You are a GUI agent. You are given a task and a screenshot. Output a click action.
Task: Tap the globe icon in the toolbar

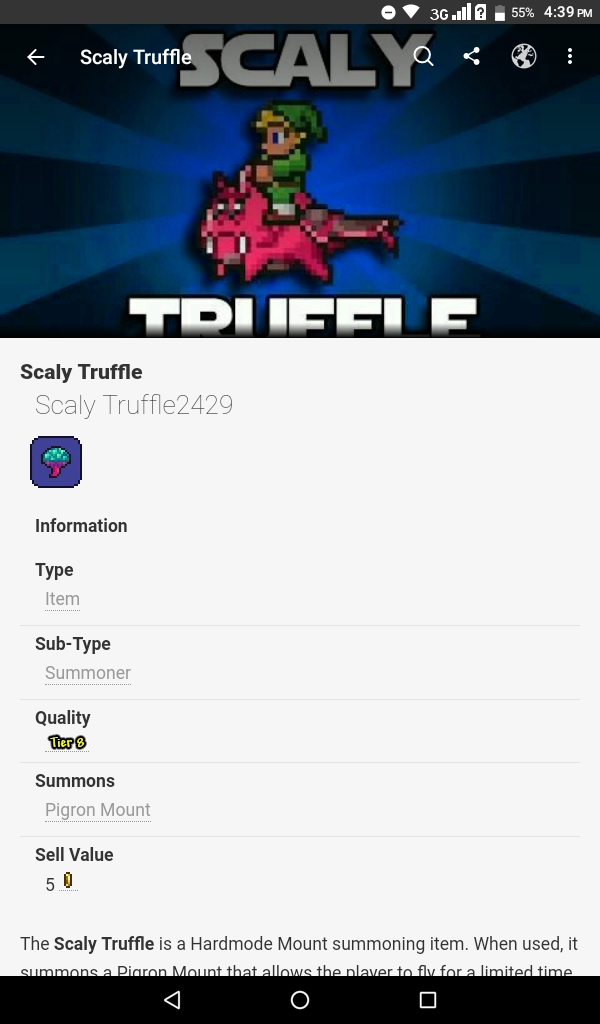524,57
